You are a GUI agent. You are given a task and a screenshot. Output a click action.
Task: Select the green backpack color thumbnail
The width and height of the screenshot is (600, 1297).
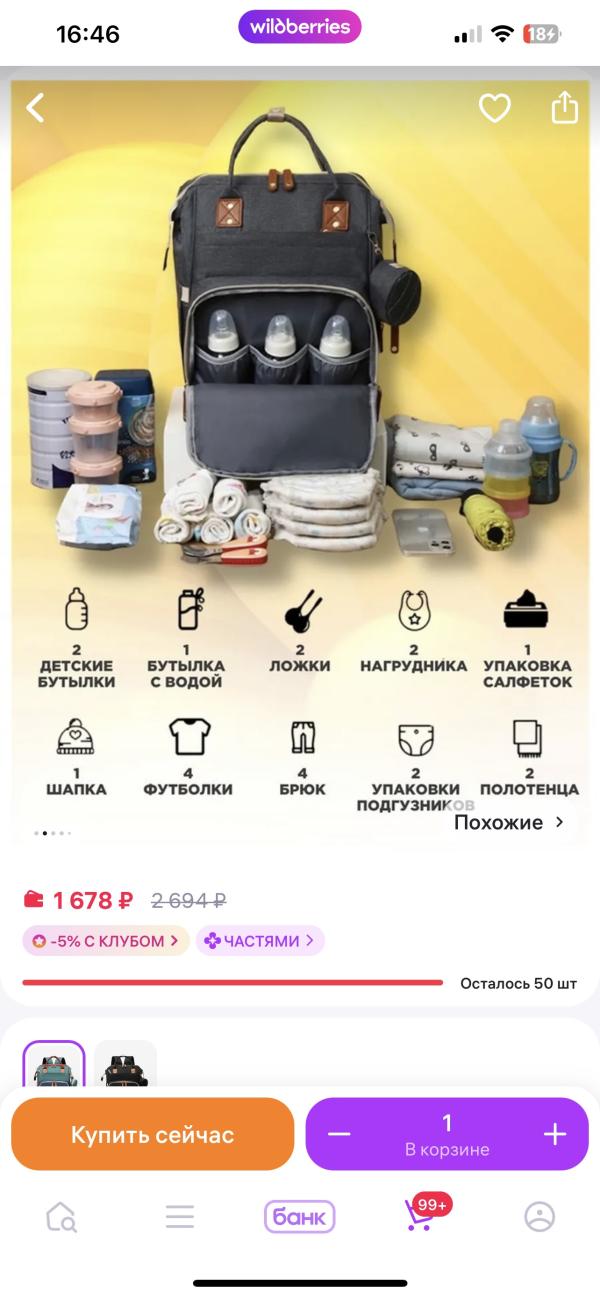point(54,1063)
